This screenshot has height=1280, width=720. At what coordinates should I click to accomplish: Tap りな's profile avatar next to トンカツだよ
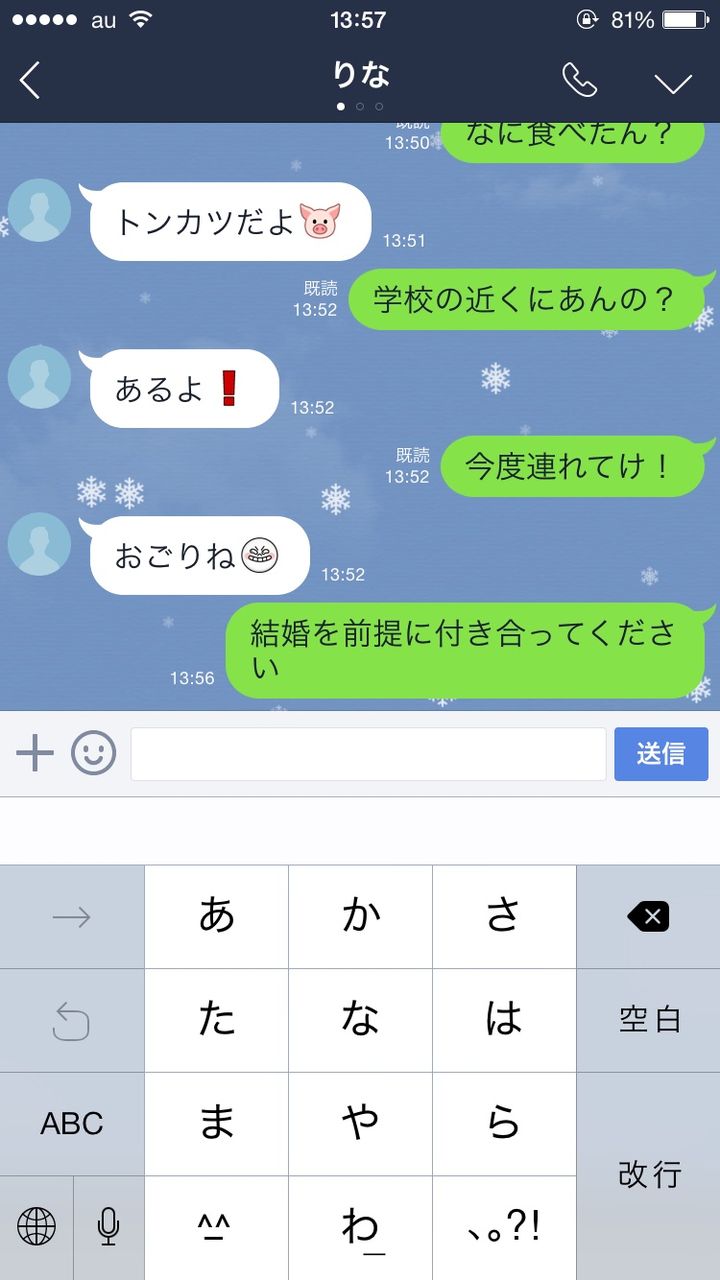coord(39,211)
